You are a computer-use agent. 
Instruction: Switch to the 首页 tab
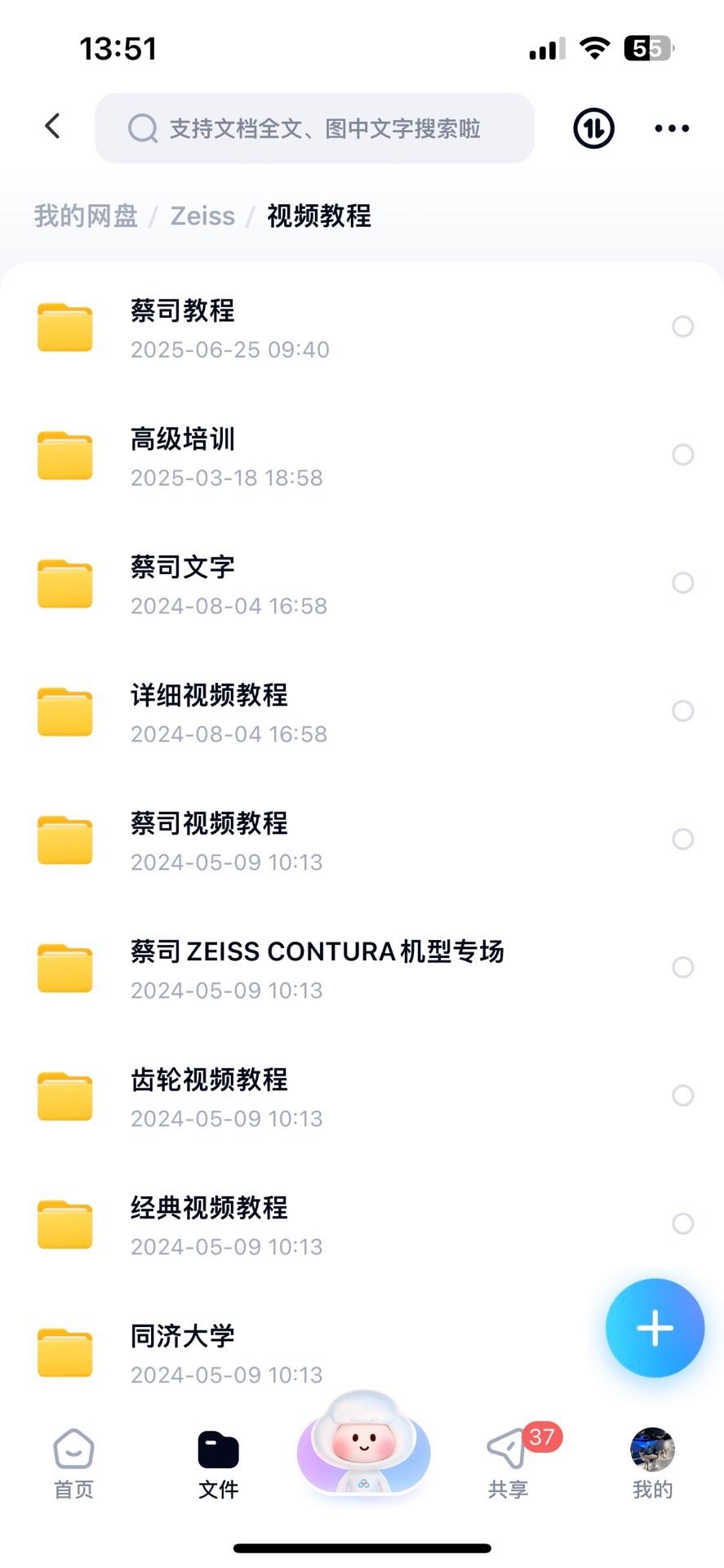(x=73, y=1463)
